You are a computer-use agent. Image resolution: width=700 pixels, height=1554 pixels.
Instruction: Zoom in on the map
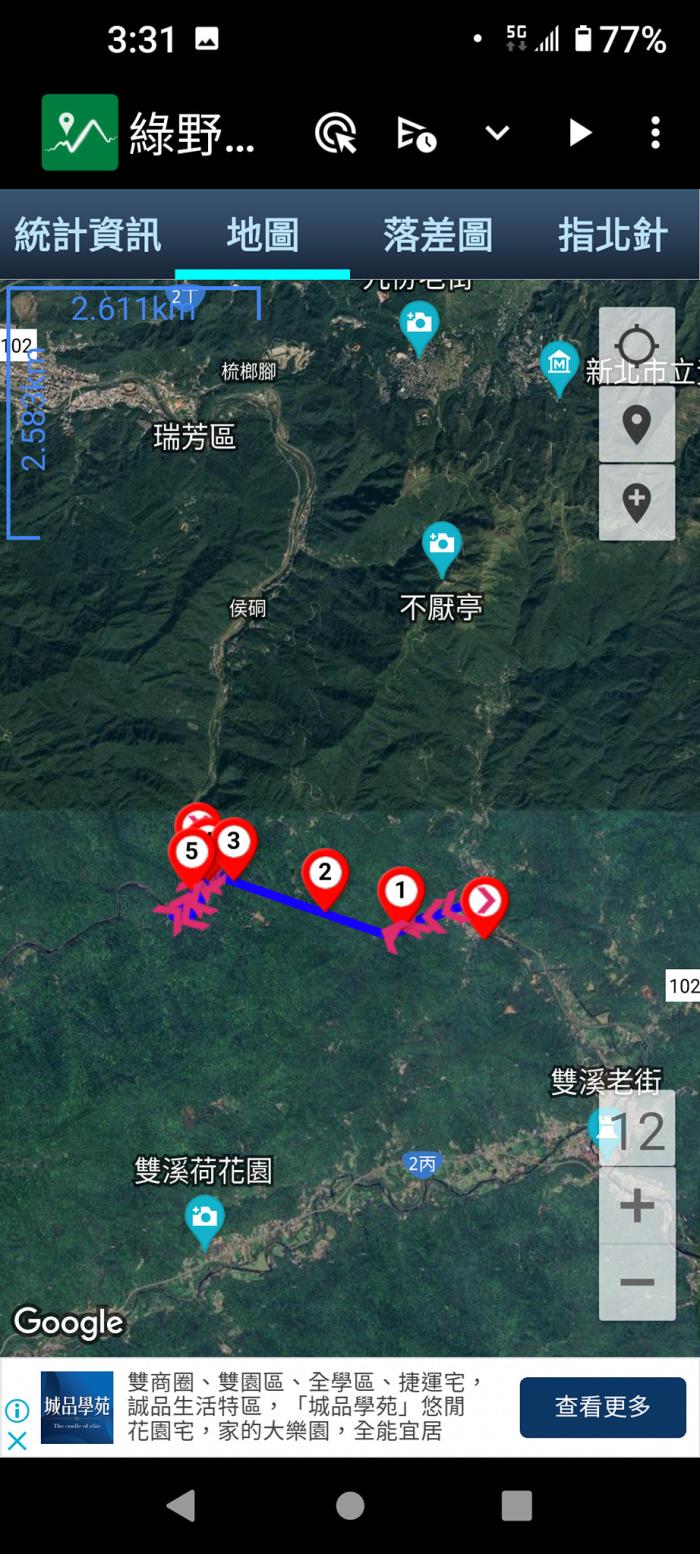[637, 1205]
